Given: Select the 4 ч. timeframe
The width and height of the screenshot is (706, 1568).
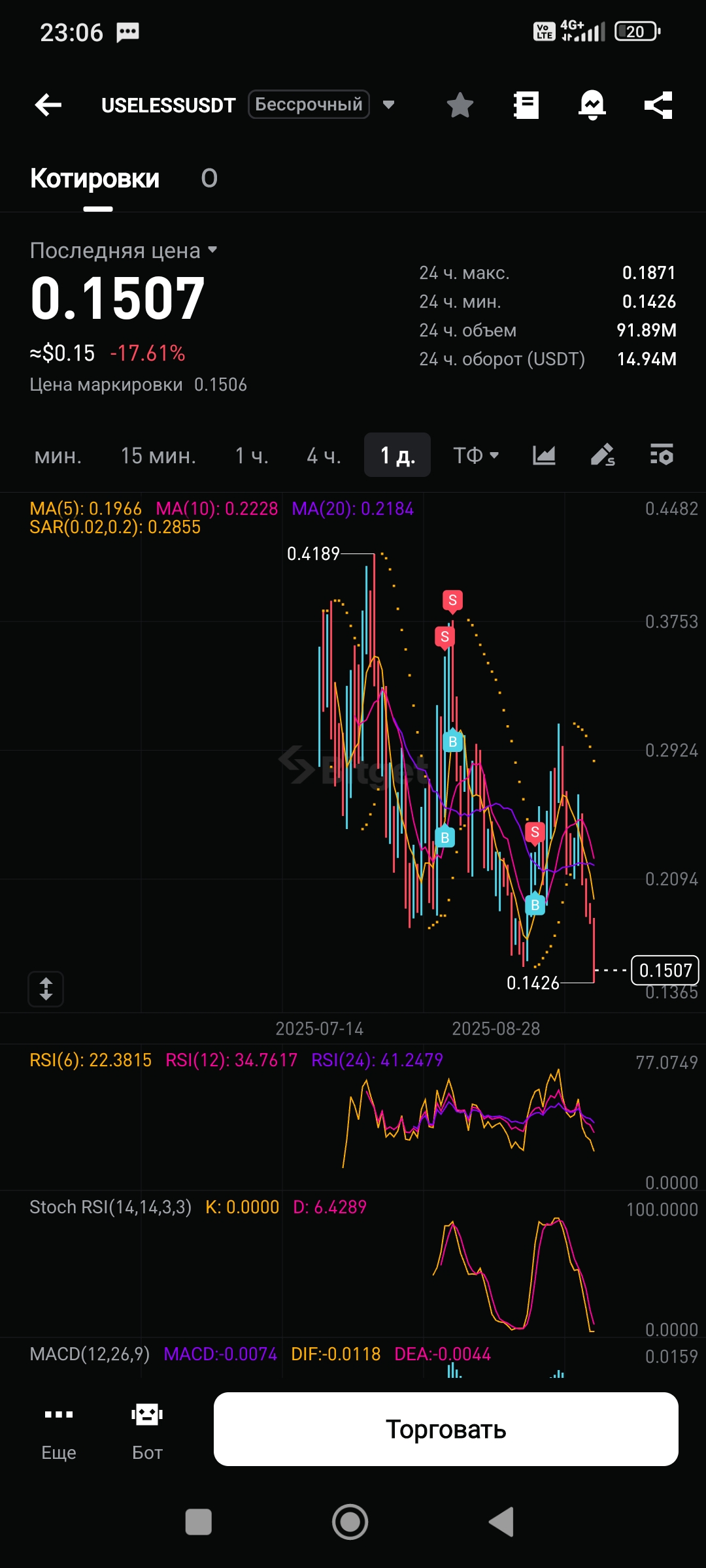Looking at the screenshot, I should [324, 455].
